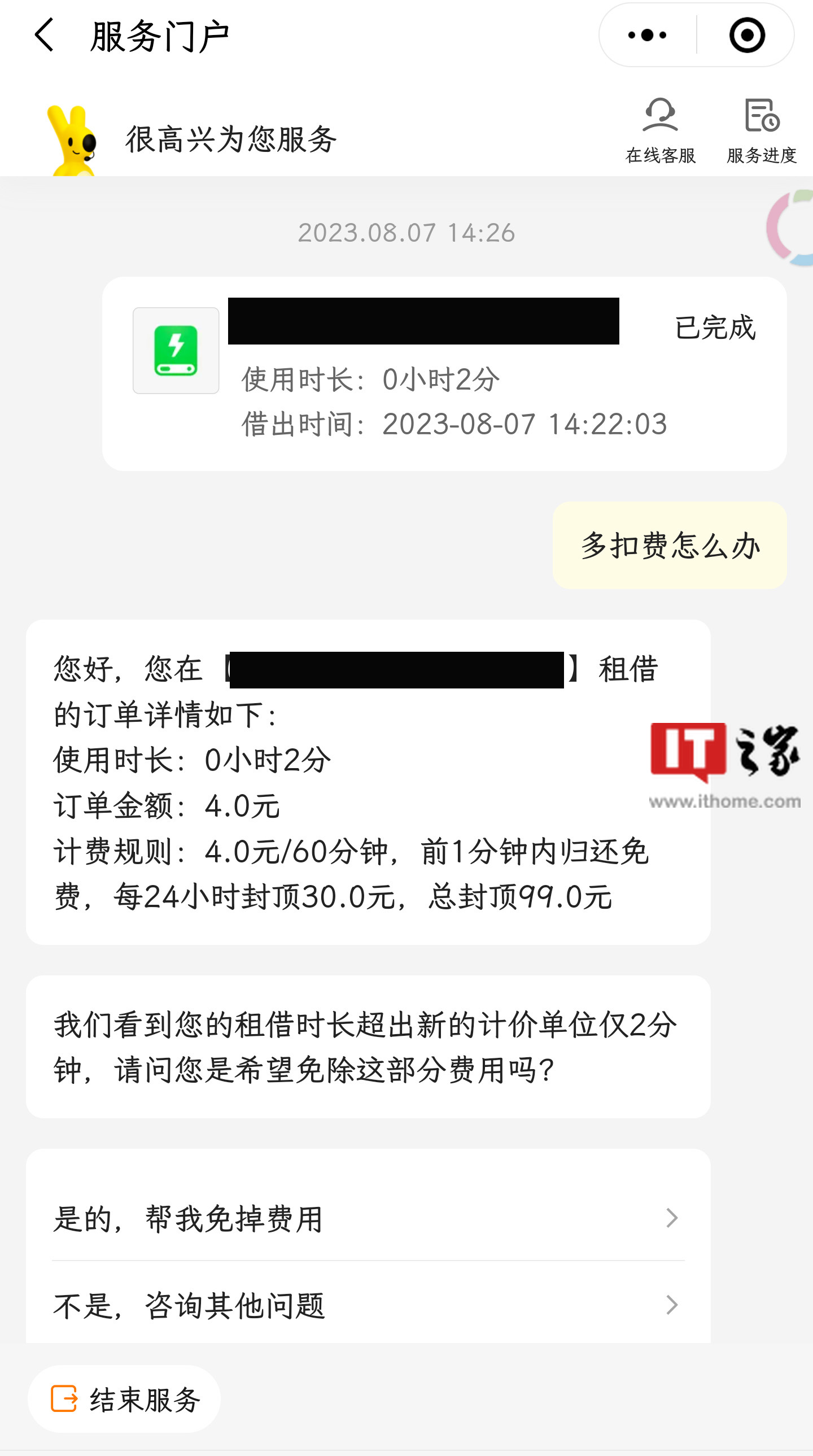Screen dimensions: 813x1456
Task: Click the yellow bubble 多扣费怎么办
Action: click(670, 546)
